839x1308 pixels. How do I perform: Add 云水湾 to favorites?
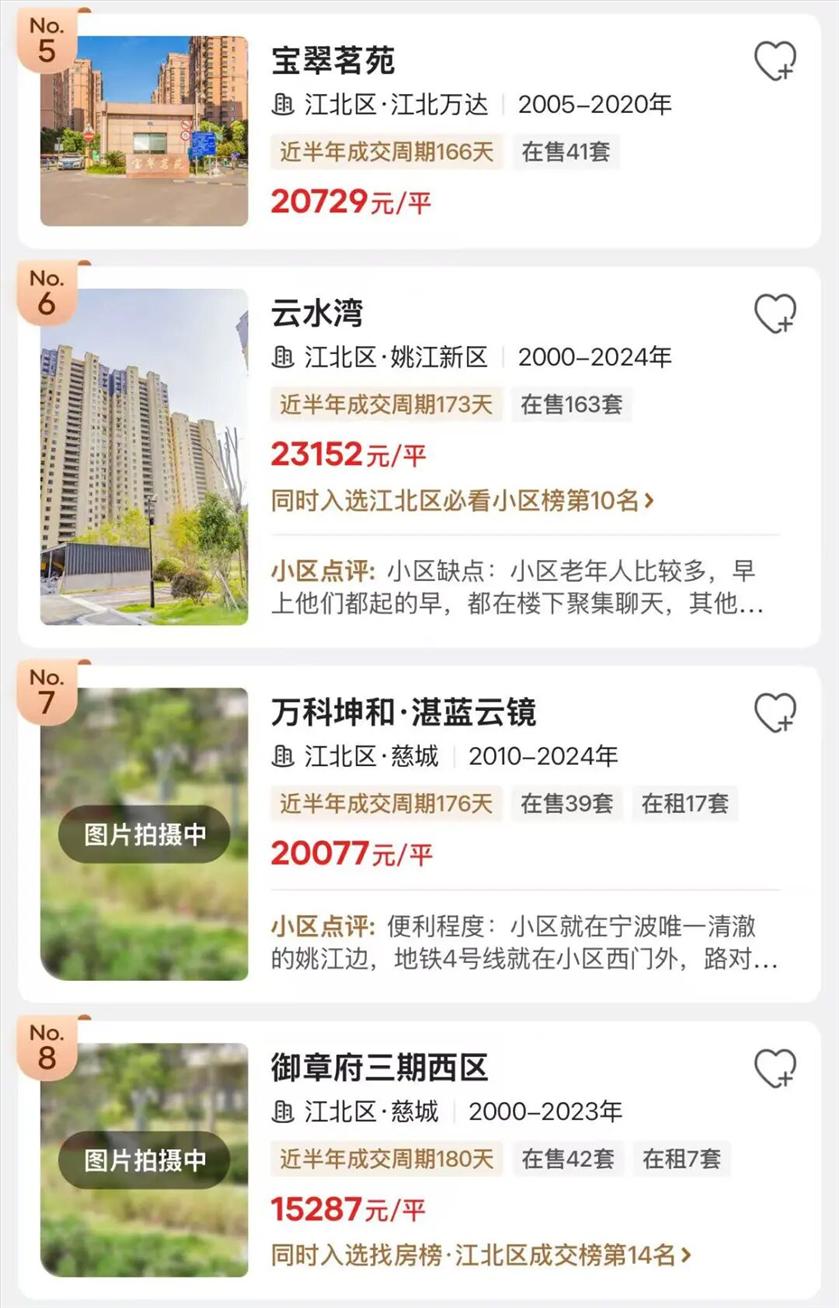pos(774,314)
